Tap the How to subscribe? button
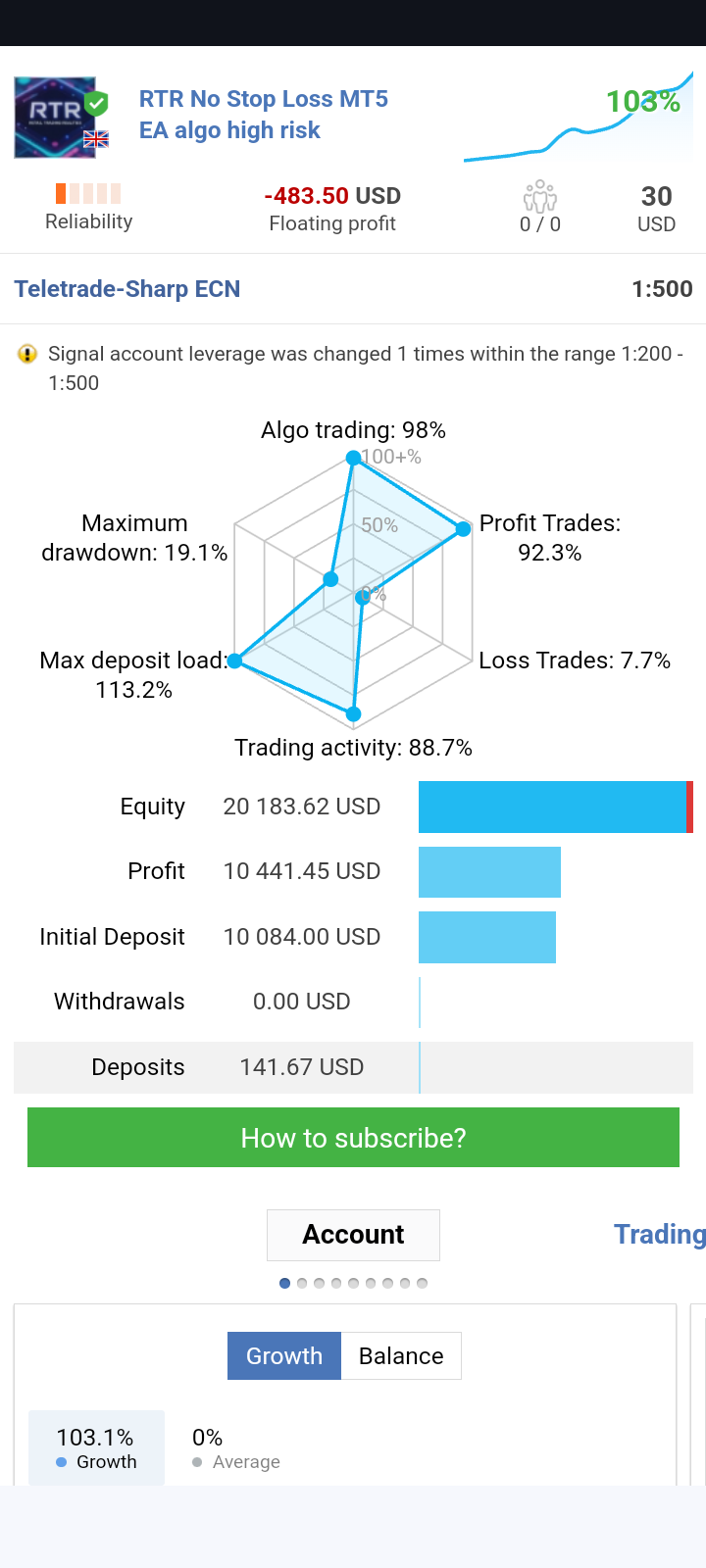This screenshot has height=1568, width=706. (353, 1138)
